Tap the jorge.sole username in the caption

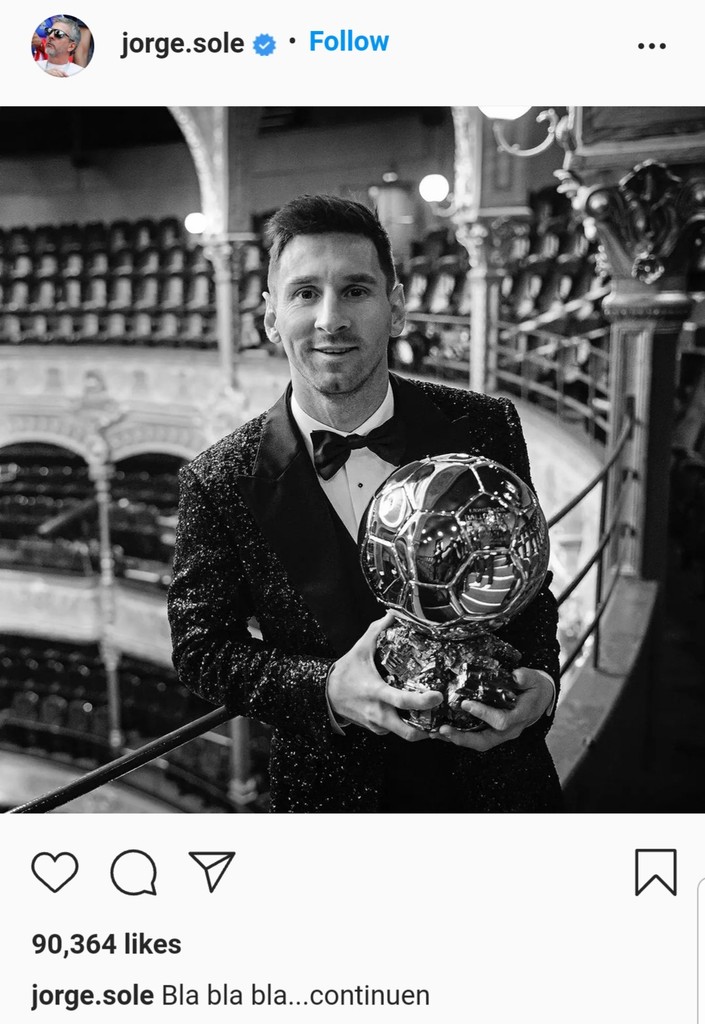click(92, 996)
